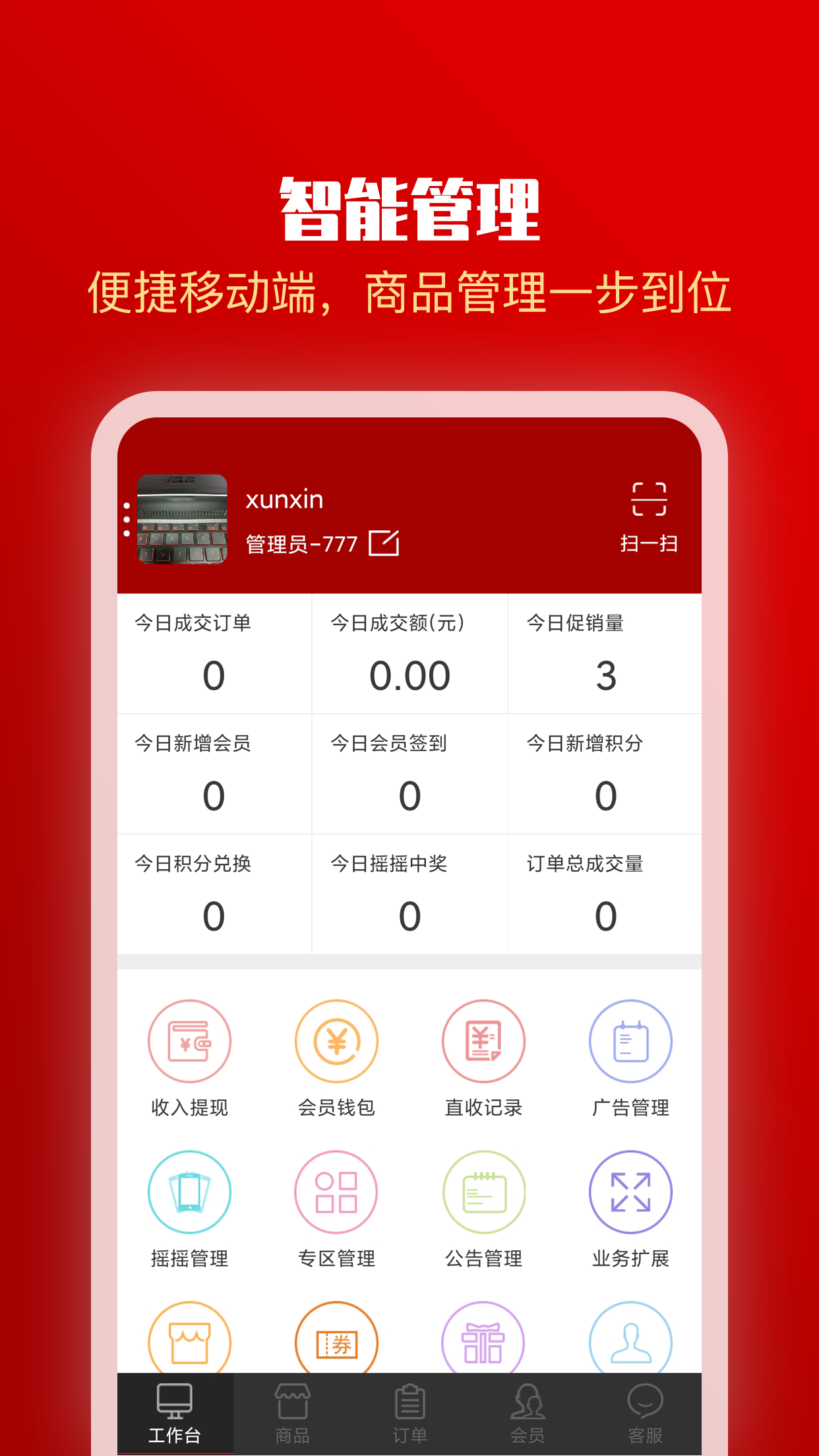The height and width of the screenshot is (1456, 819).
Task: Switch to the 商品 tab
Action: tap(293, 1411)
